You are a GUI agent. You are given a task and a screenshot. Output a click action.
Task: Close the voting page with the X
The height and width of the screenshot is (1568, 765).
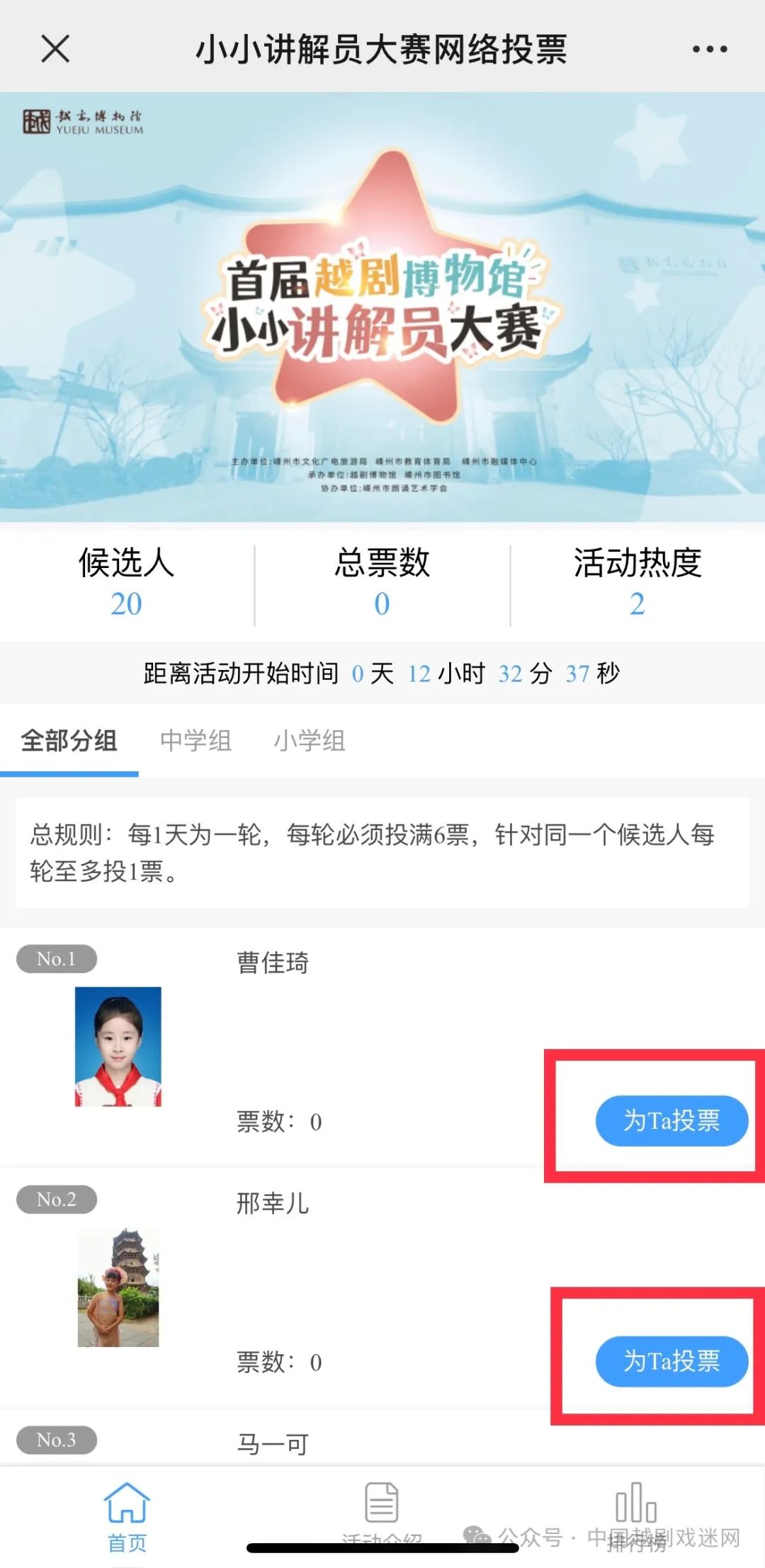click(55, 50)
